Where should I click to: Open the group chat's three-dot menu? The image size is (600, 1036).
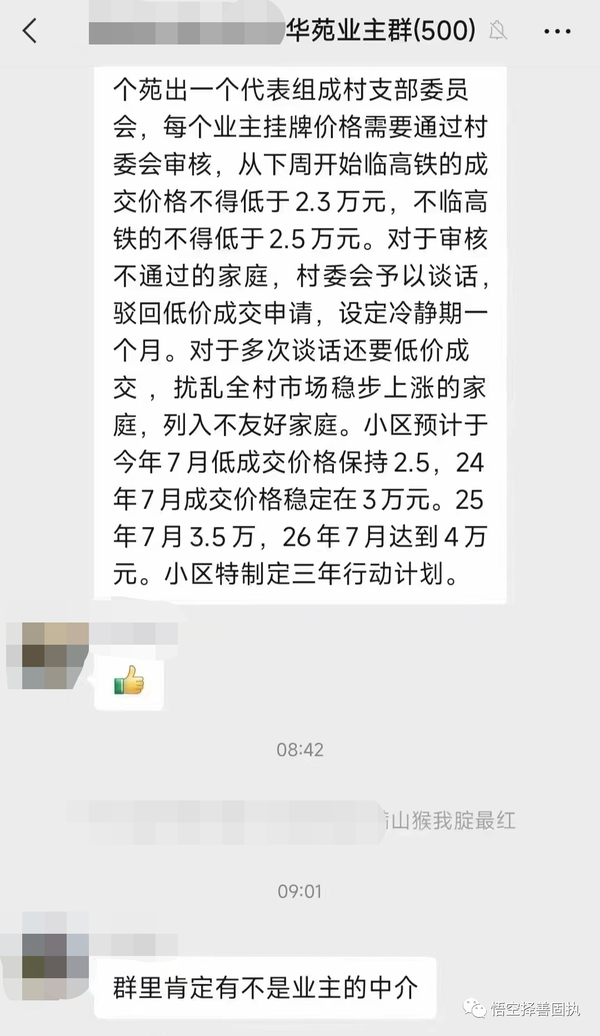tap(557, 31)
